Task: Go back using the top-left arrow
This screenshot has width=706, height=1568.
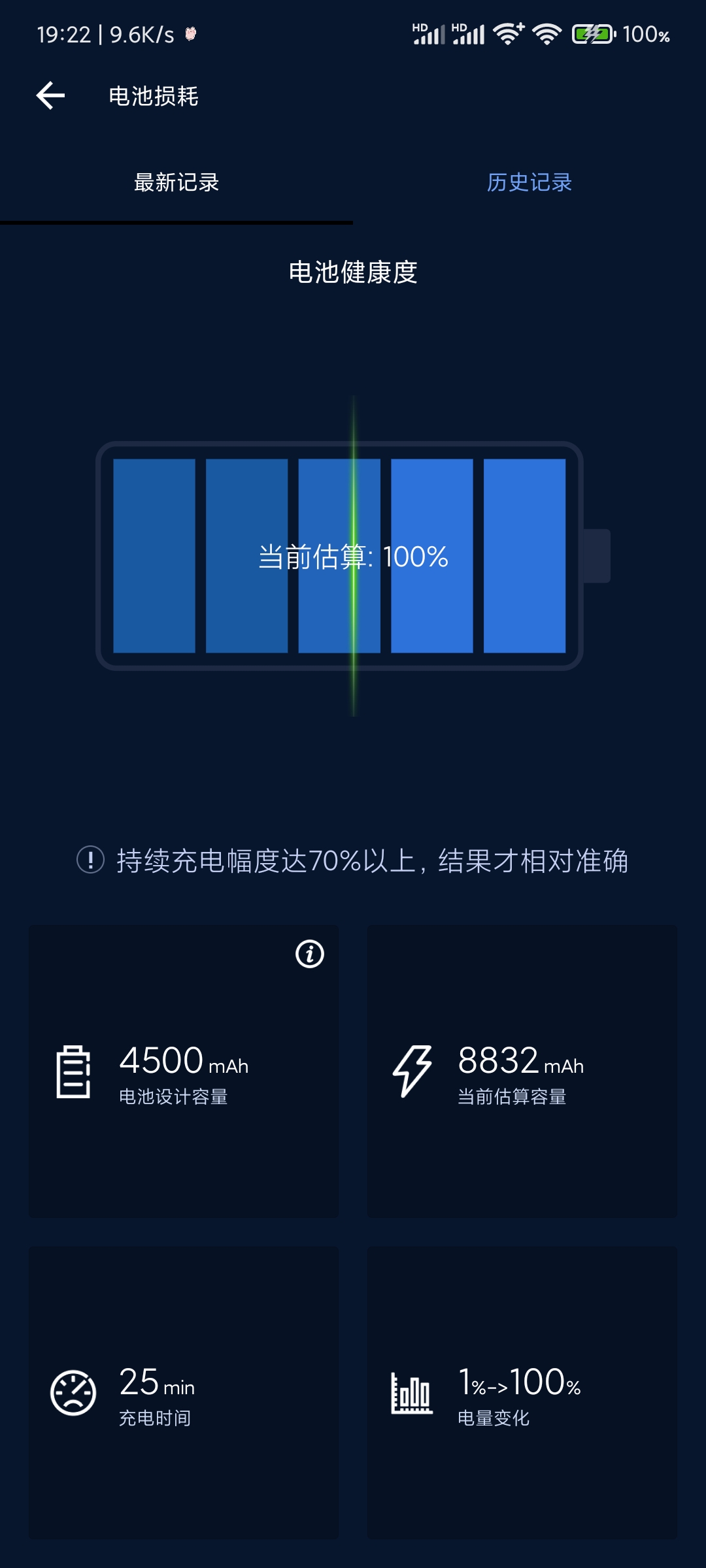Action: 50,96
